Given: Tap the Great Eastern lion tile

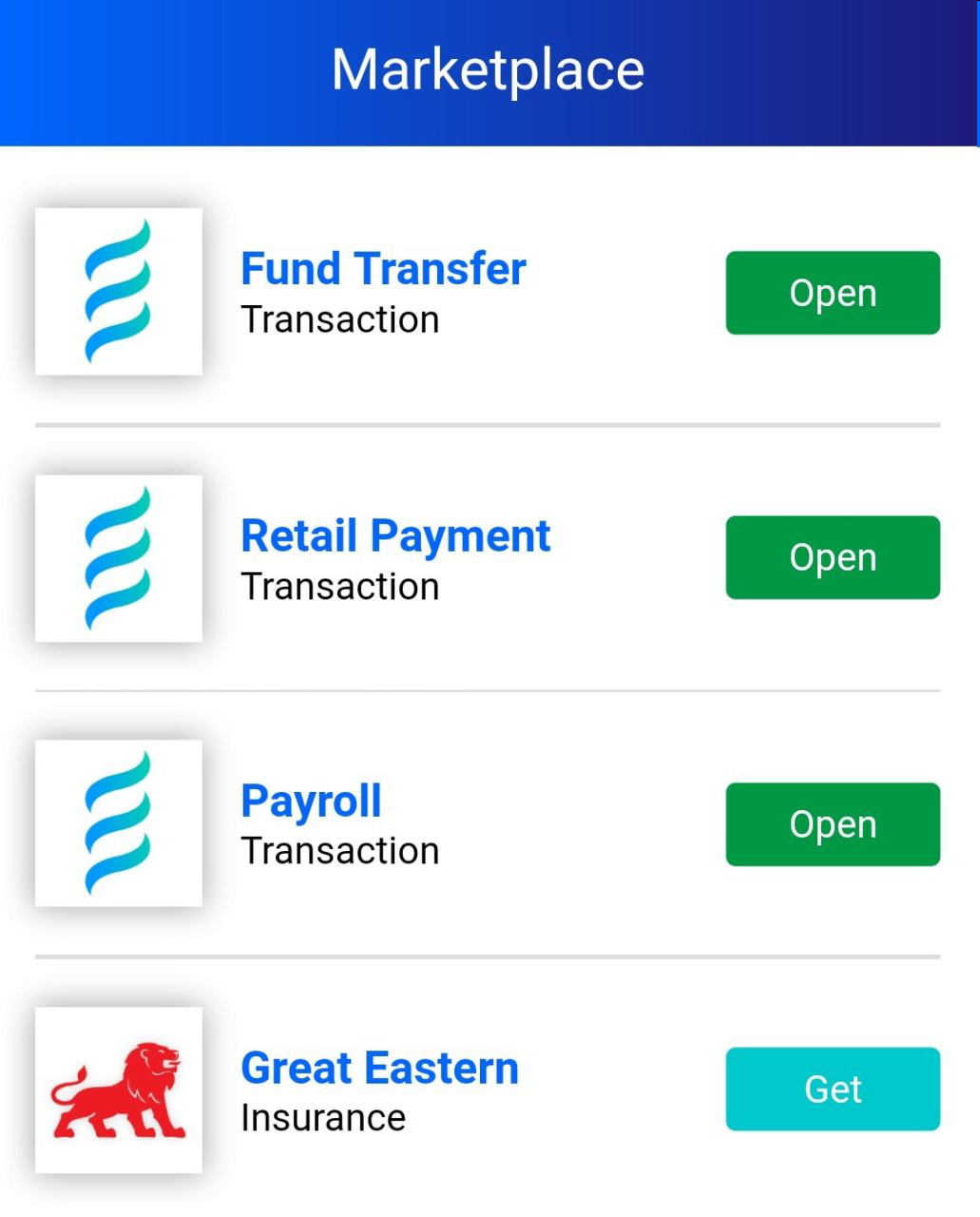Looking at the screenshot, I should [119, 1090].
